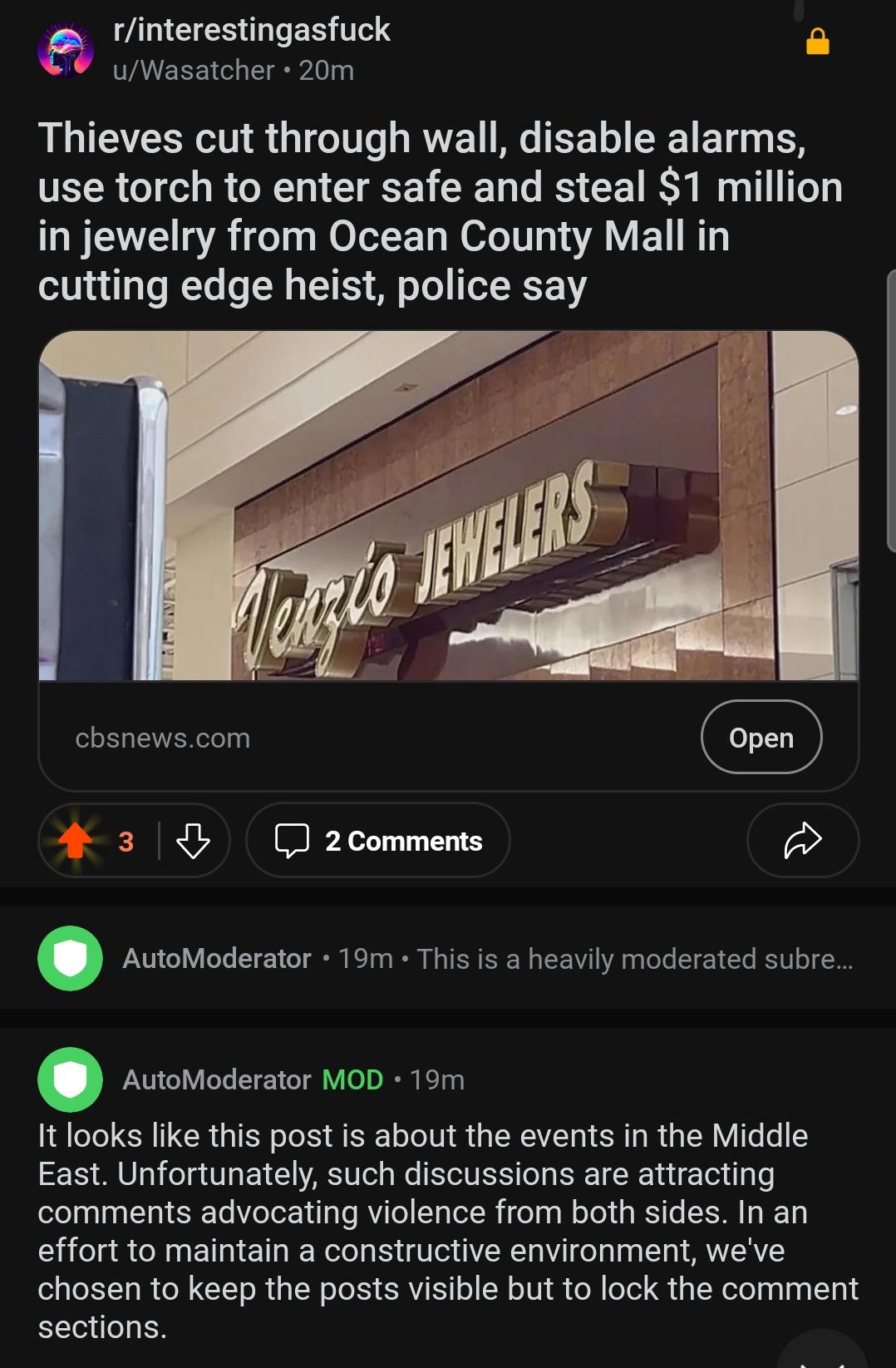Tap the Venzio Jewelers article preview image
Viewport: 896px width, 1368px height.
(x=448, y=506)
